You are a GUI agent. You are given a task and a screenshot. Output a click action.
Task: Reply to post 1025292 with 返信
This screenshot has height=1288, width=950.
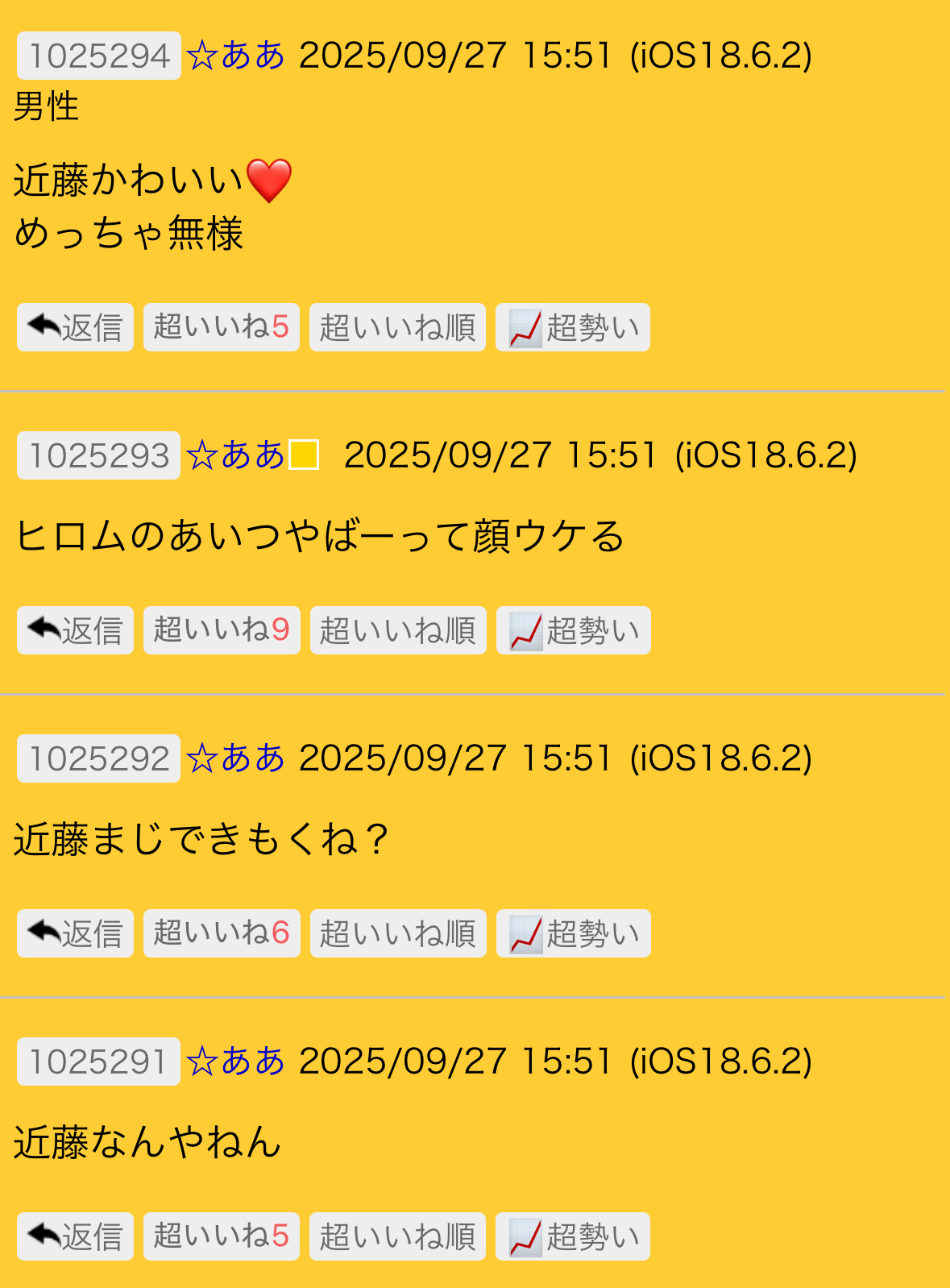(75, 933)
